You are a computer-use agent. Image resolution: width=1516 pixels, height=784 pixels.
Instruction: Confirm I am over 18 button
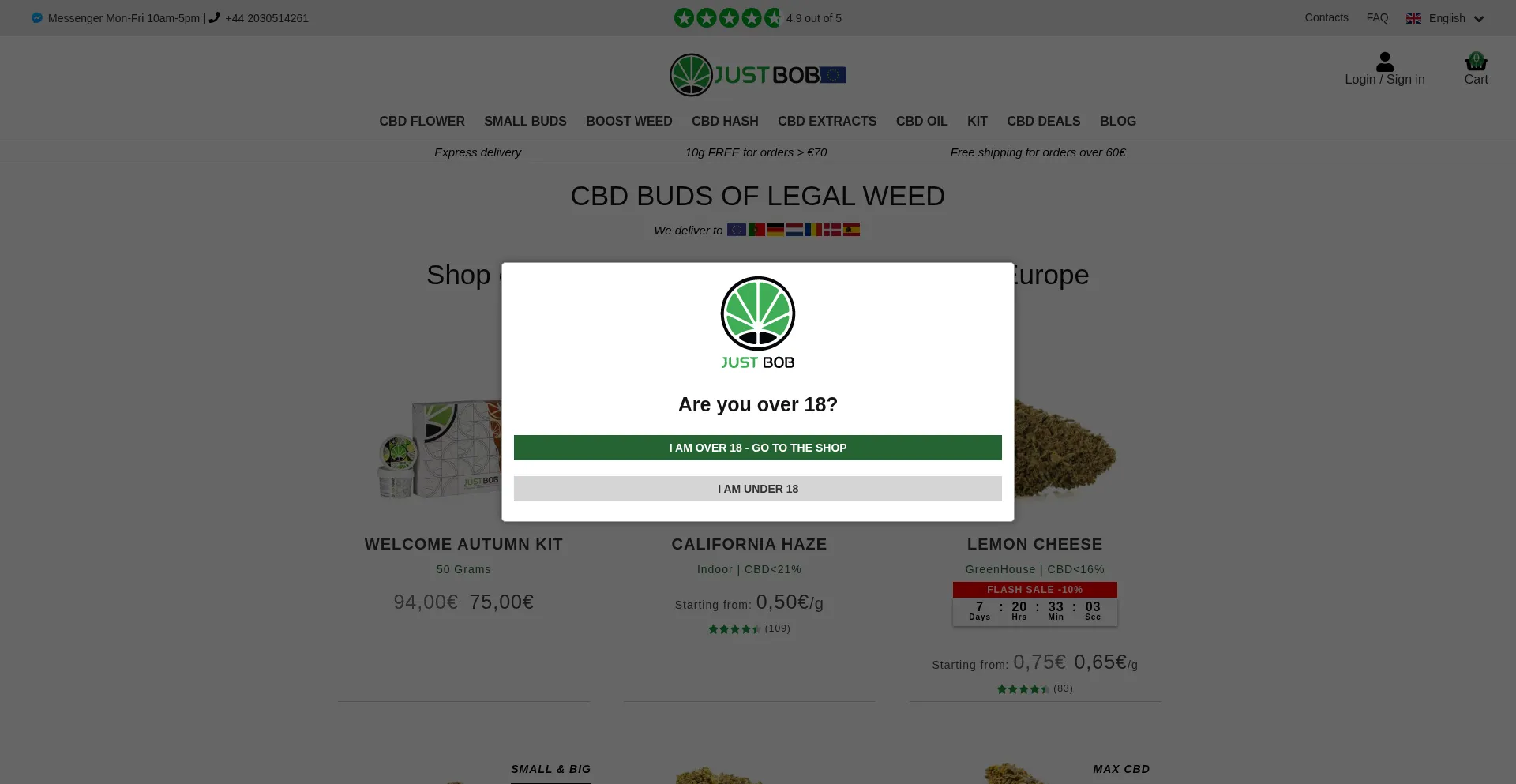point(757,448)
